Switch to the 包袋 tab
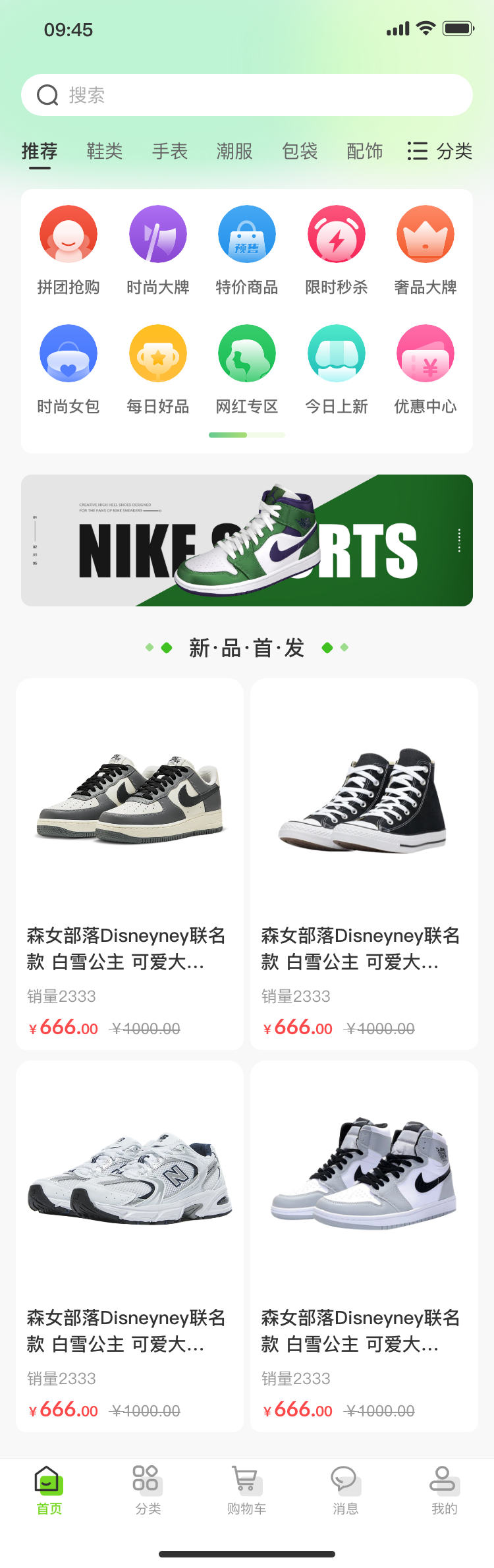The width and height of the screenshot is (494, 1568). (300, 152)
